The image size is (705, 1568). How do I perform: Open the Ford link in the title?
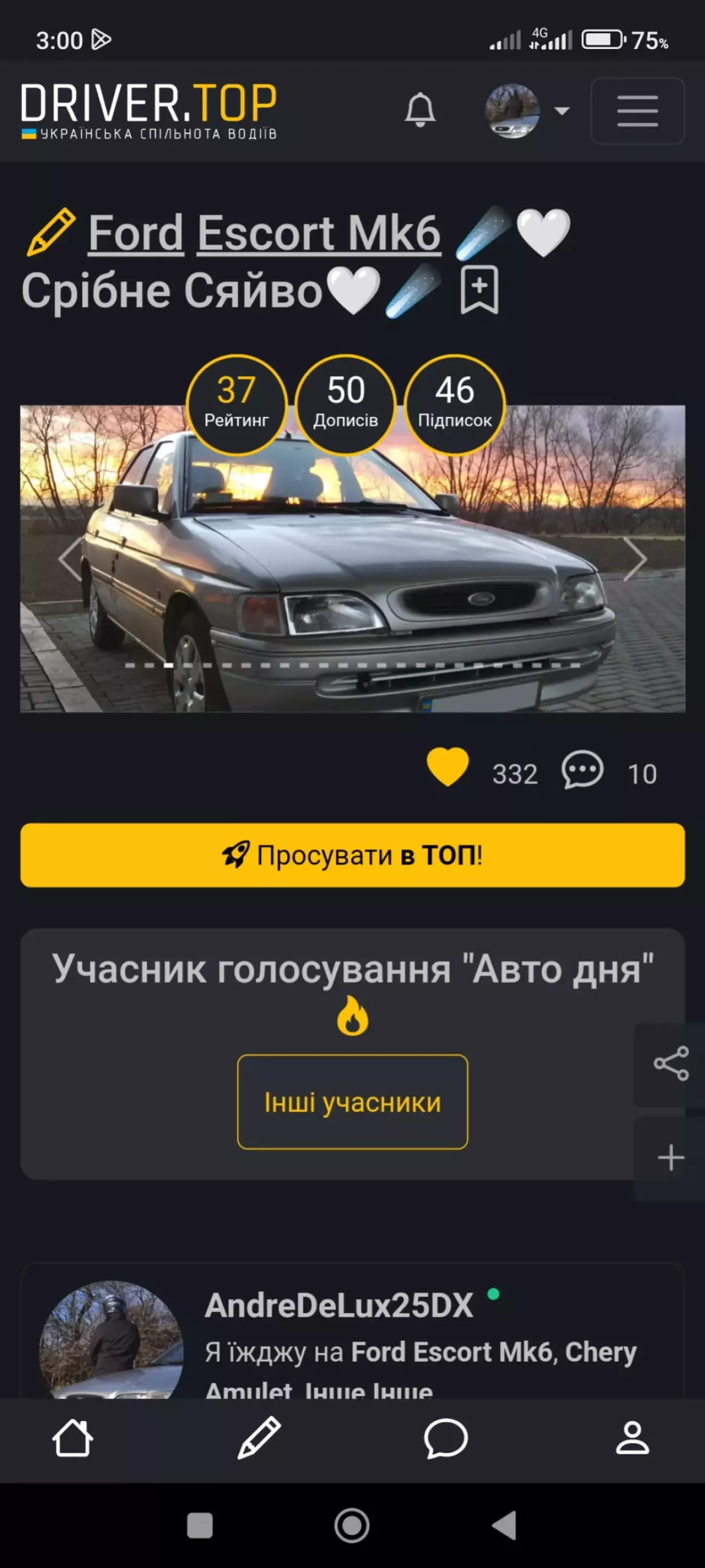click(x=135, y=232)
